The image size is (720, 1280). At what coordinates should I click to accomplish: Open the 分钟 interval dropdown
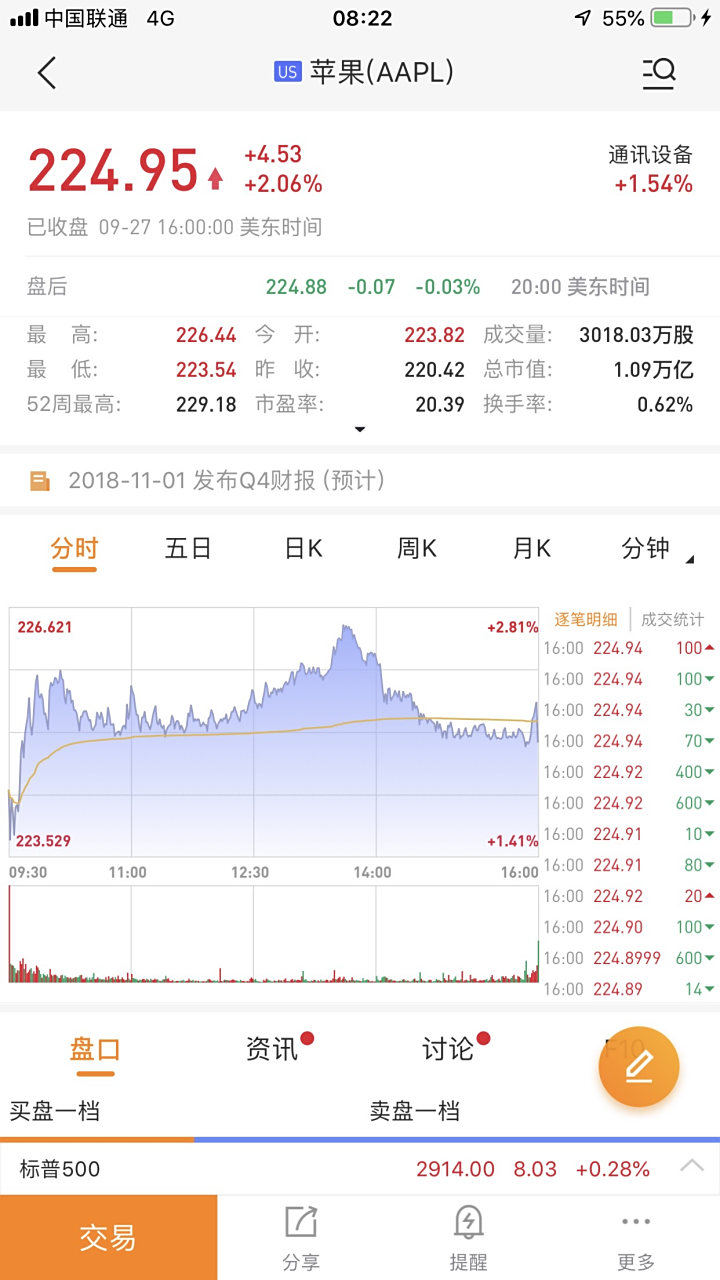656,549
